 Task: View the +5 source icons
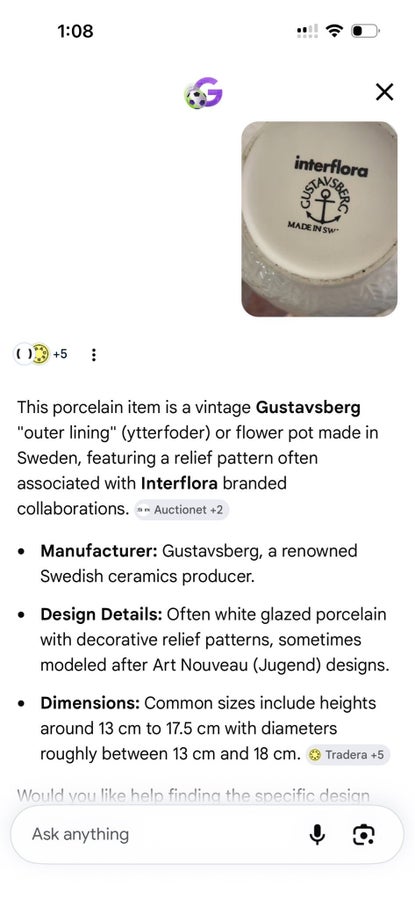point(40,354)
